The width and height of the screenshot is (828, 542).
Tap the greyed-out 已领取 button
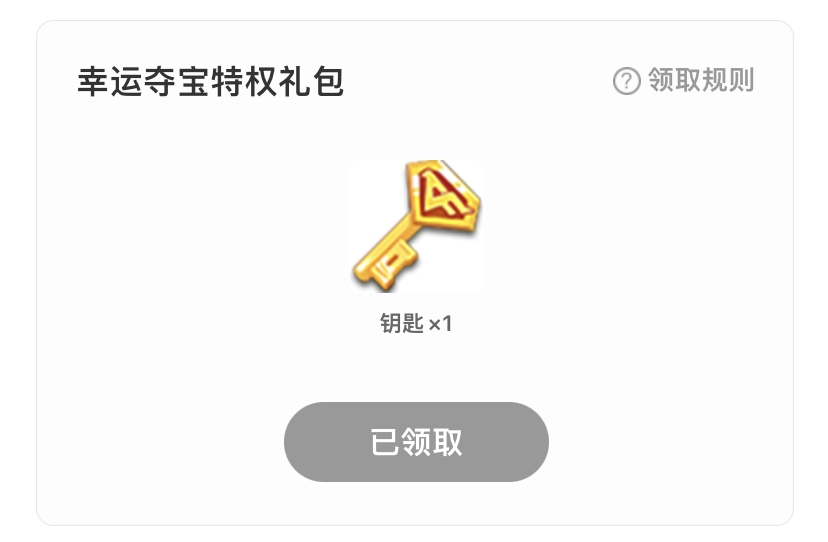(x=416, y=442)
